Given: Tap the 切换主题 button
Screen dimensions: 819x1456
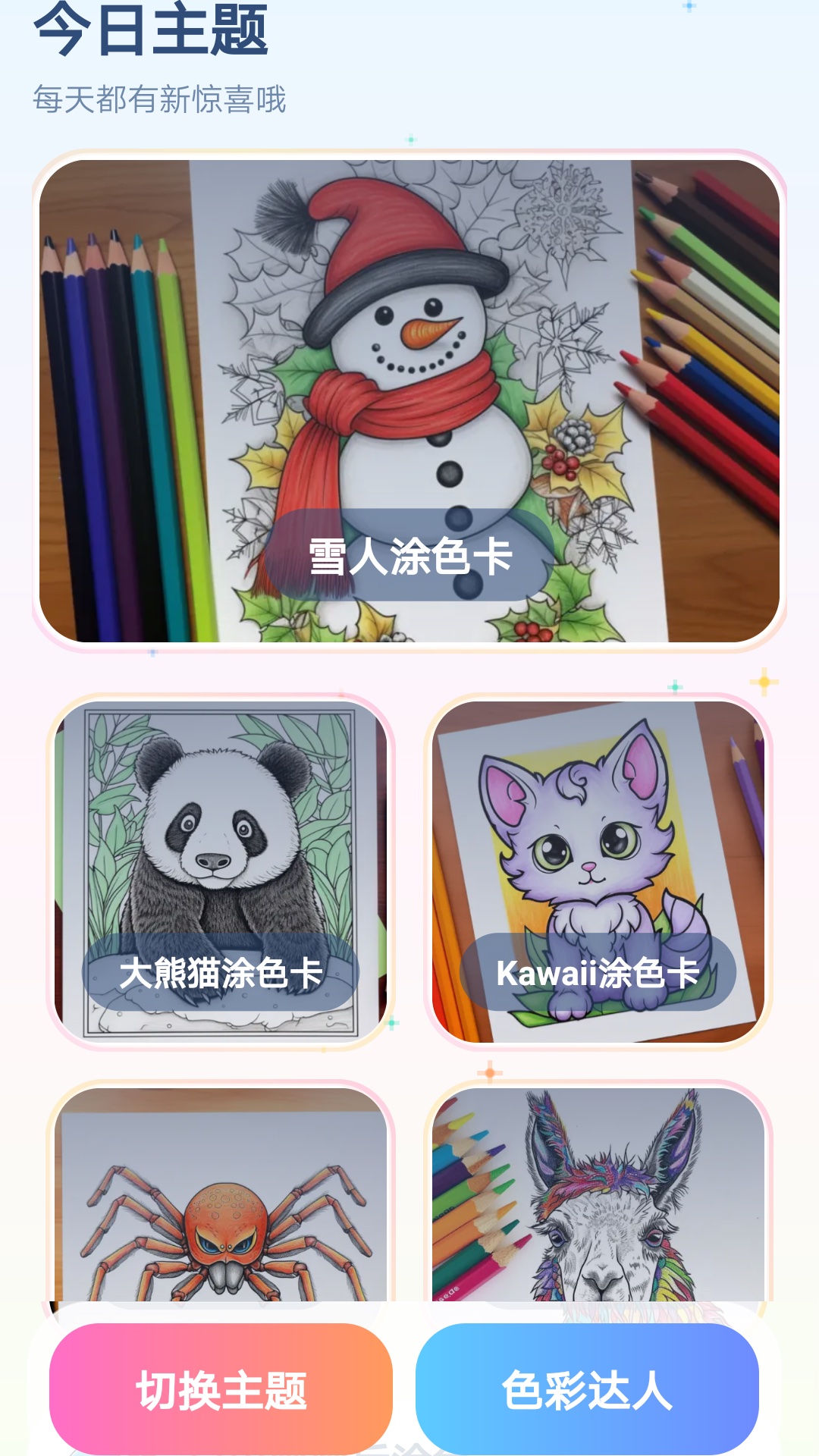Looking at the screenshot, I should click(x=221, y=1389).
